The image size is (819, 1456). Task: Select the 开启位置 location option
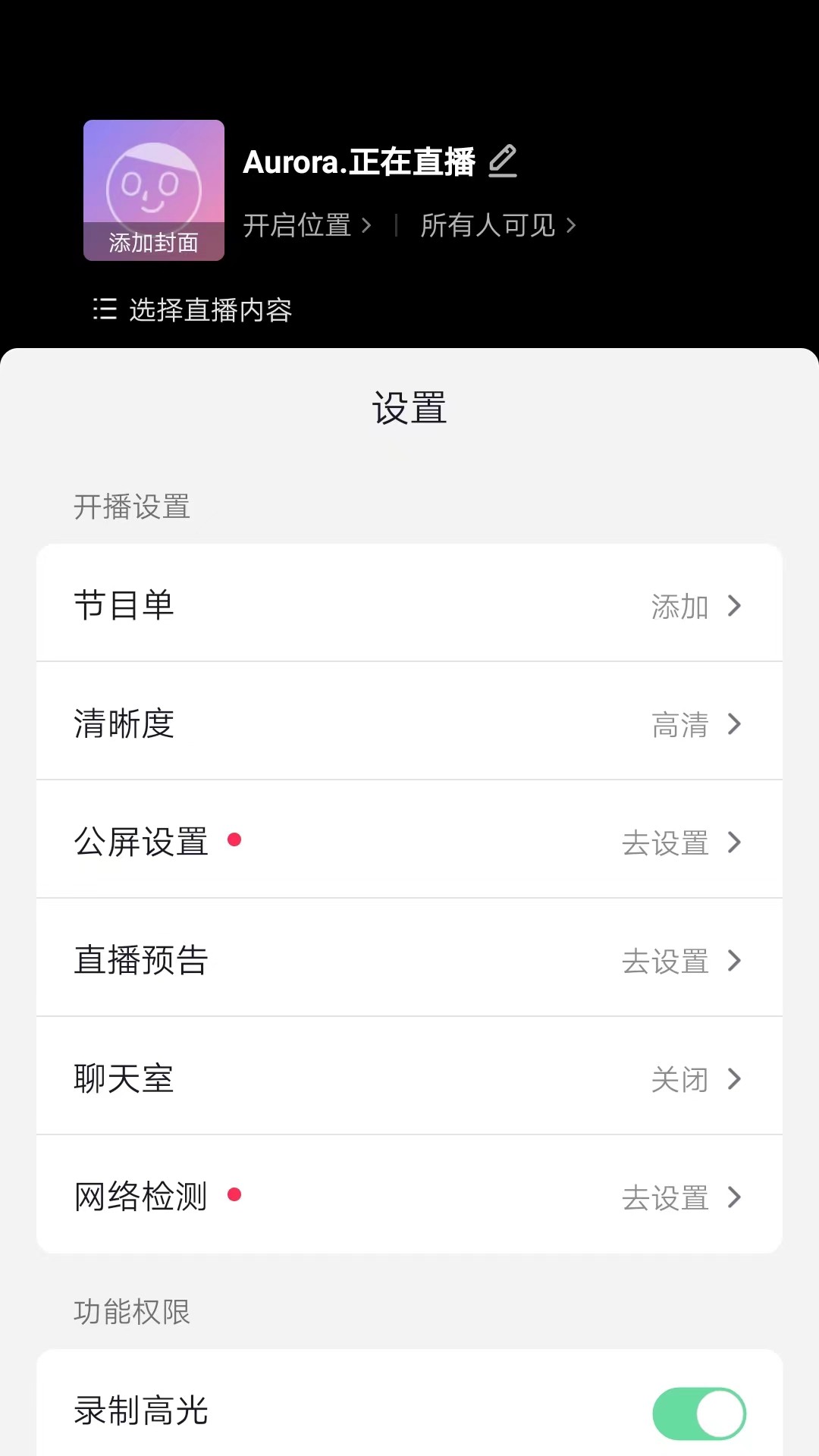[x=297, y=225]
